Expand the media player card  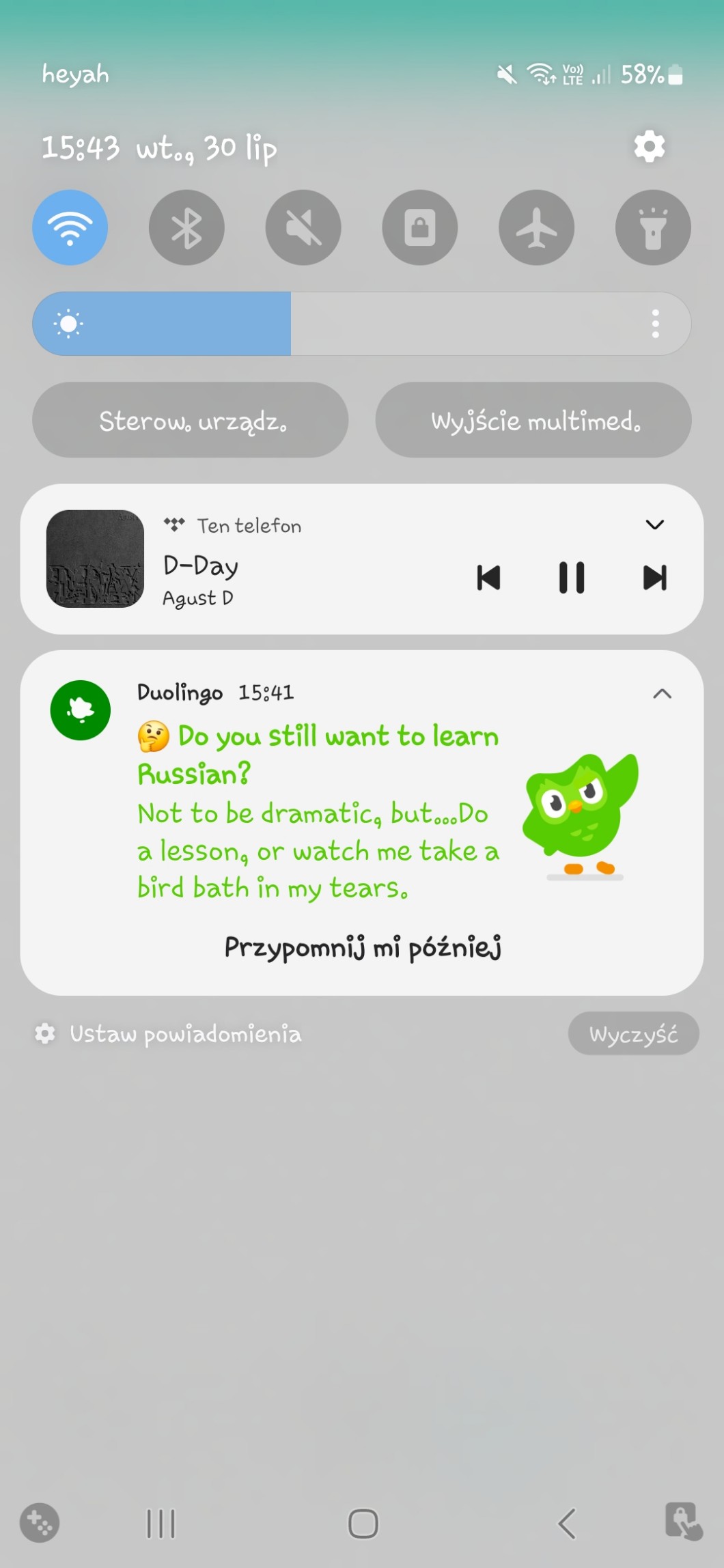[x=654, y=524]
